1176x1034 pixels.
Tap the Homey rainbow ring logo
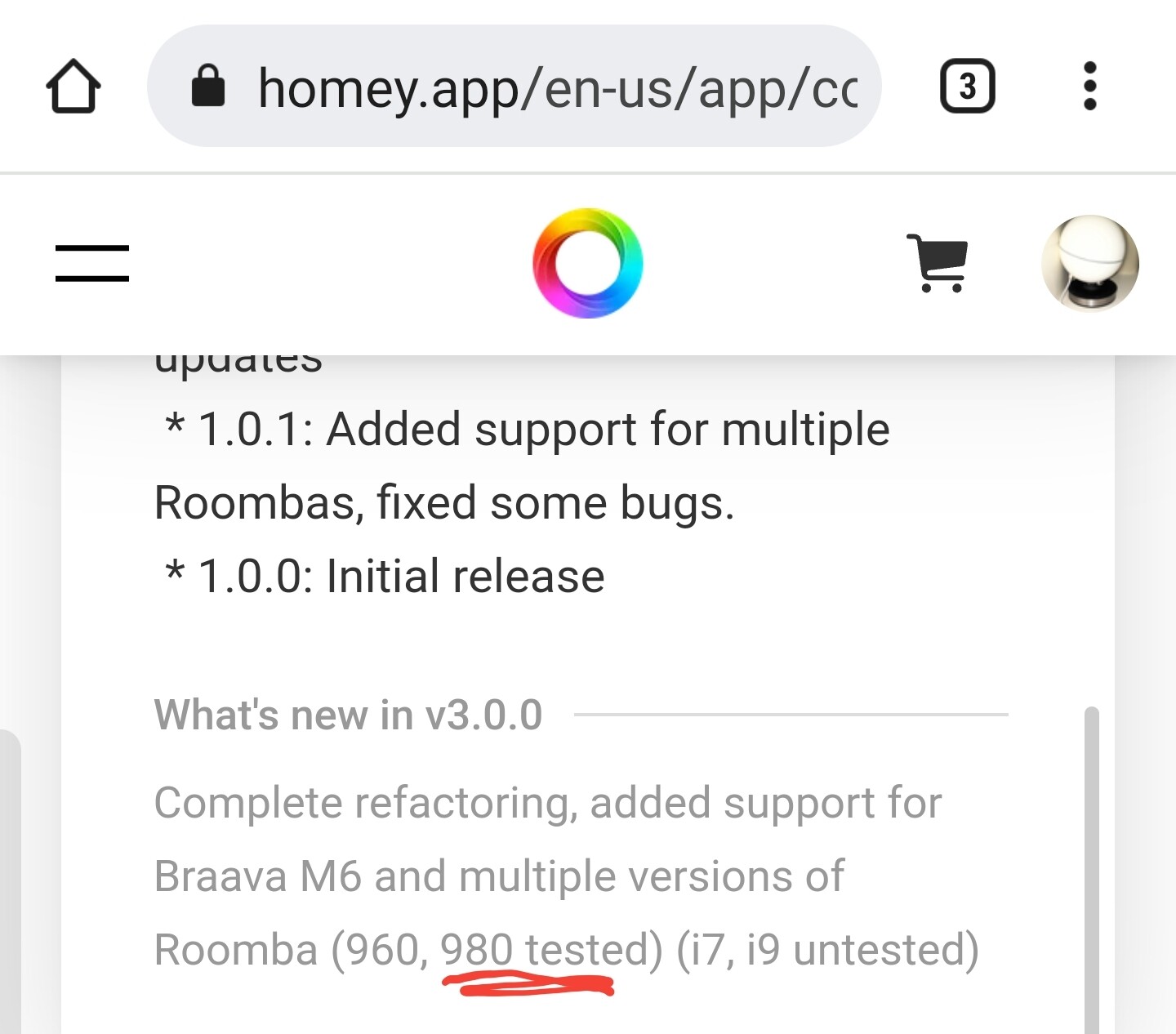(588, 263)
